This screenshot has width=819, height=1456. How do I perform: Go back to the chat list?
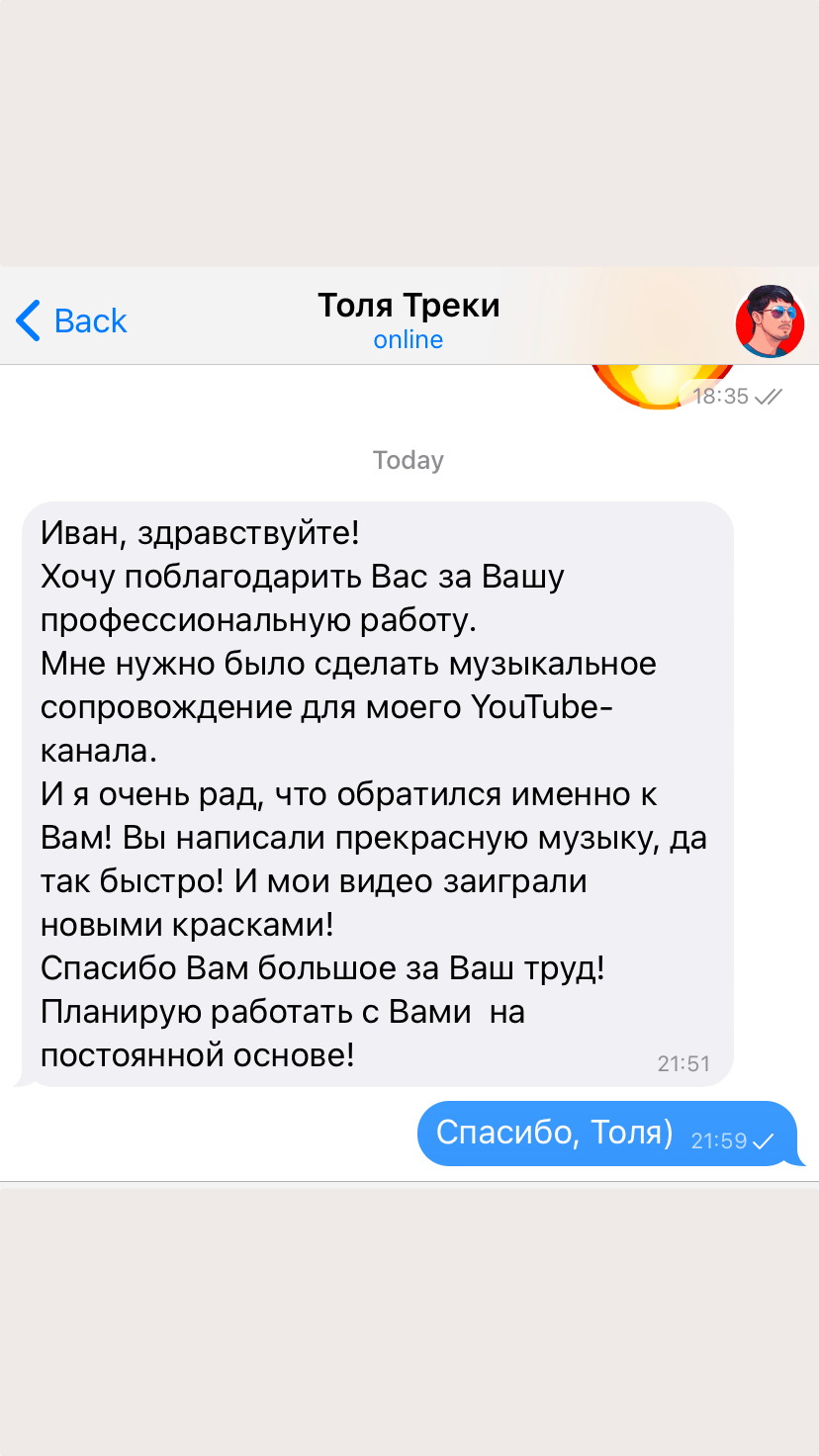click(71, 320)
